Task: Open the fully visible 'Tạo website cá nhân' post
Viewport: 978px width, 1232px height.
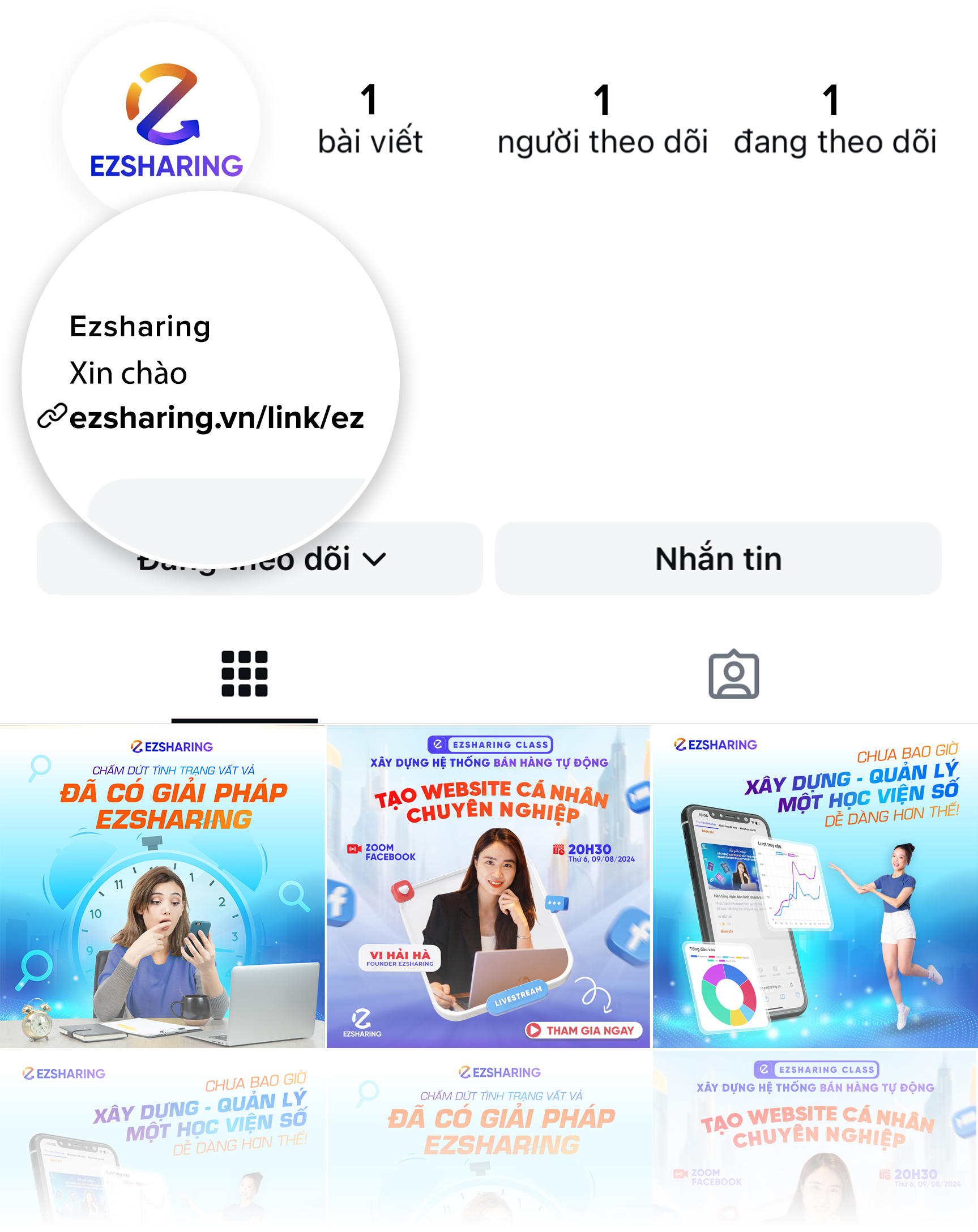Action: pyautogui.click(x=488, y=887)
